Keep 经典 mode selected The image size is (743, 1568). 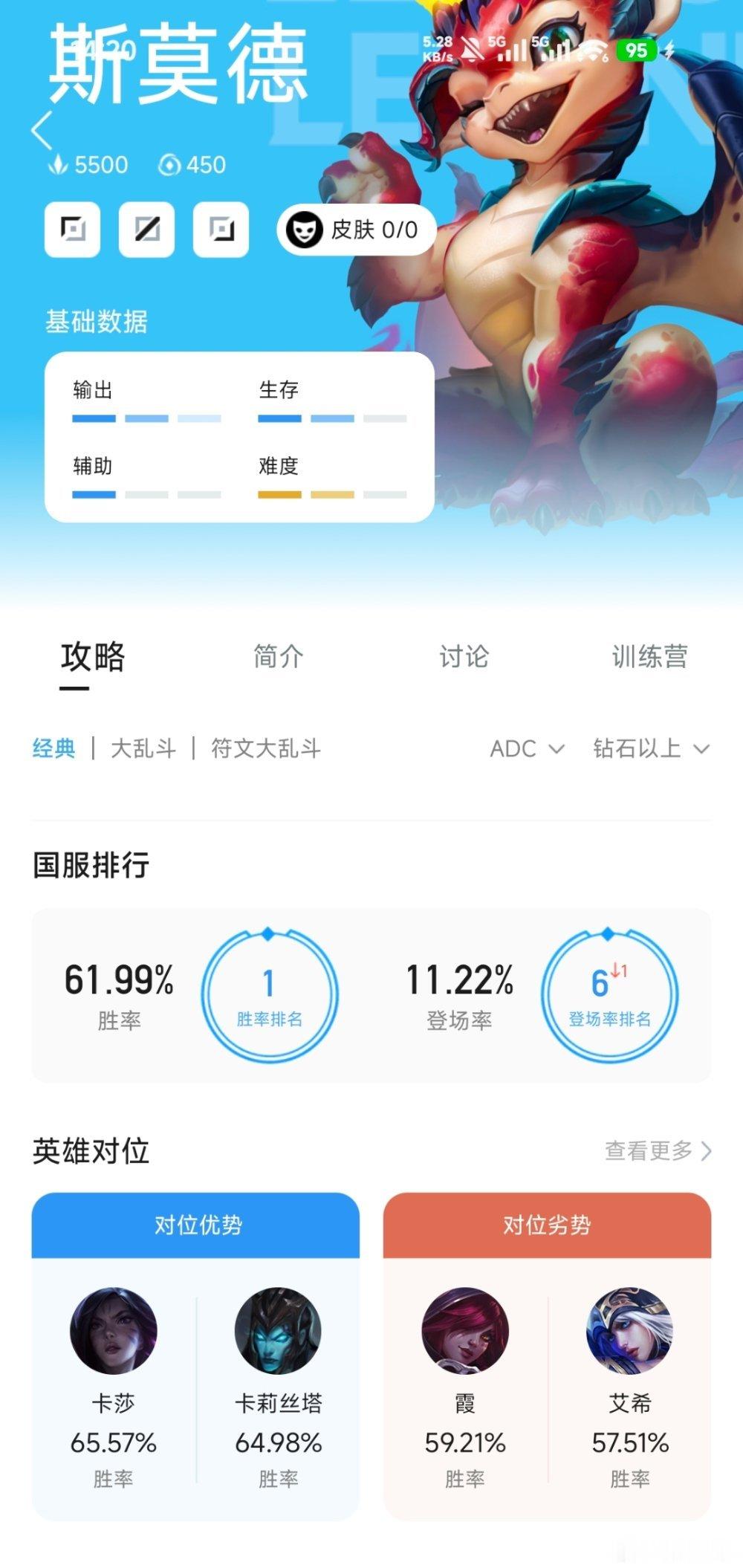51,749
